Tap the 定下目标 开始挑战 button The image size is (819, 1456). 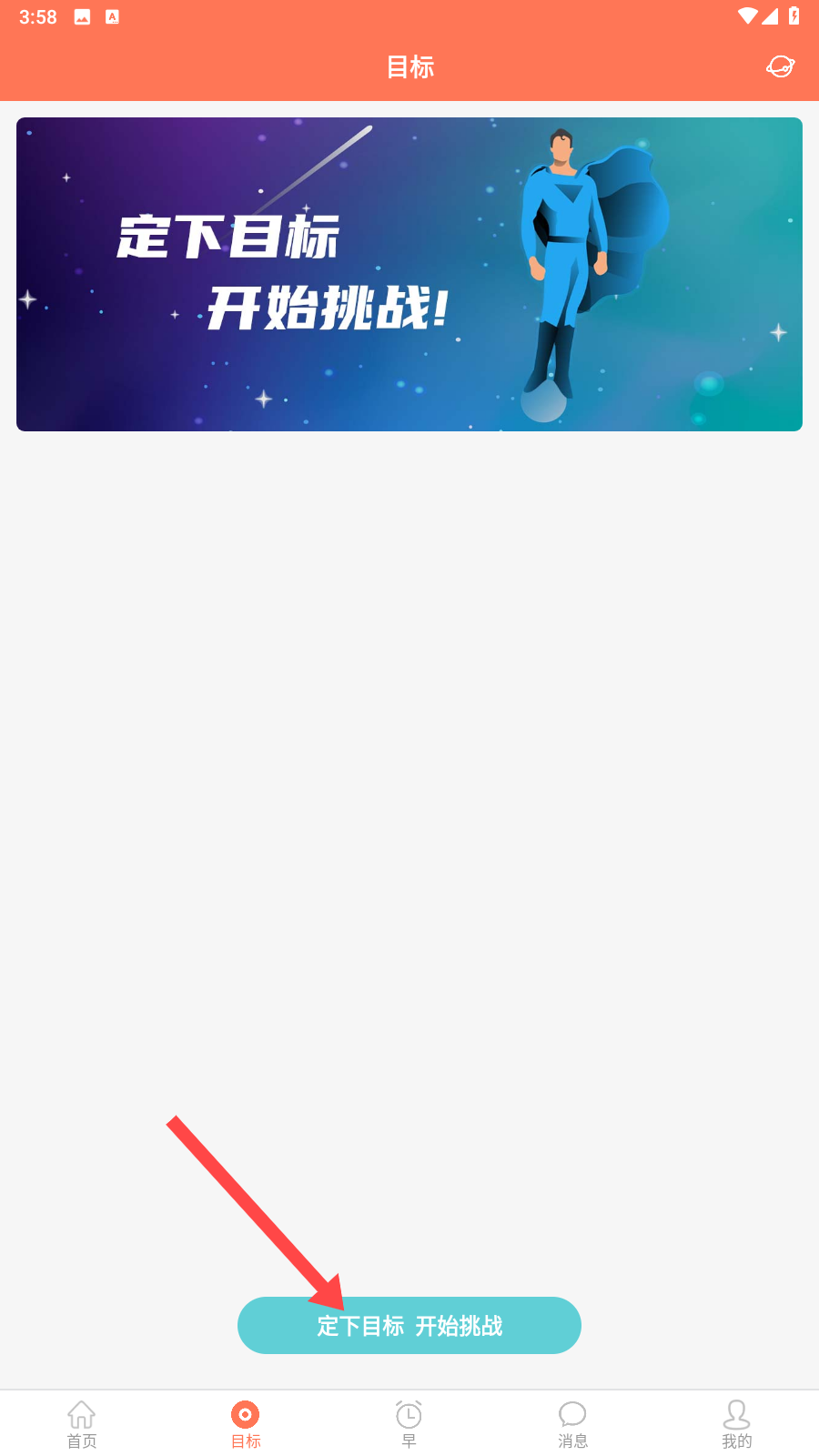coord(409,1325)
